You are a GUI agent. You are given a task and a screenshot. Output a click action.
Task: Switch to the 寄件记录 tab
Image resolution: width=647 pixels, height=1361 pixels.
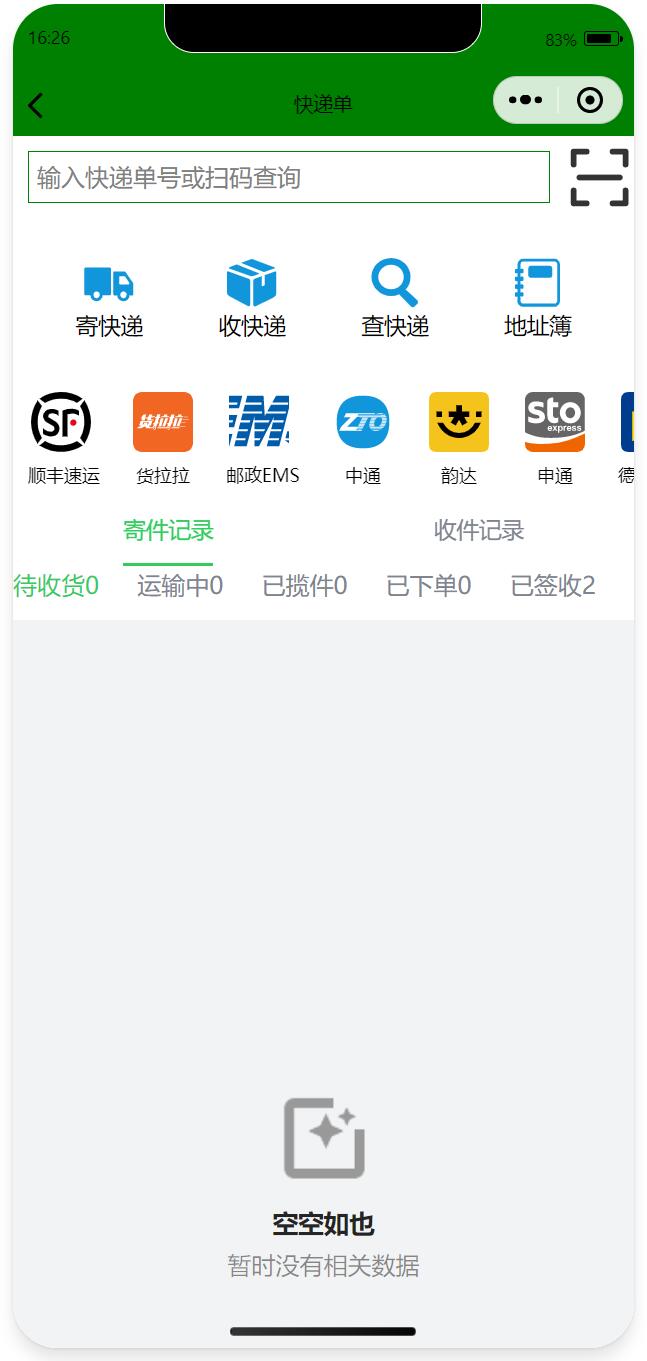coord(168,531)
